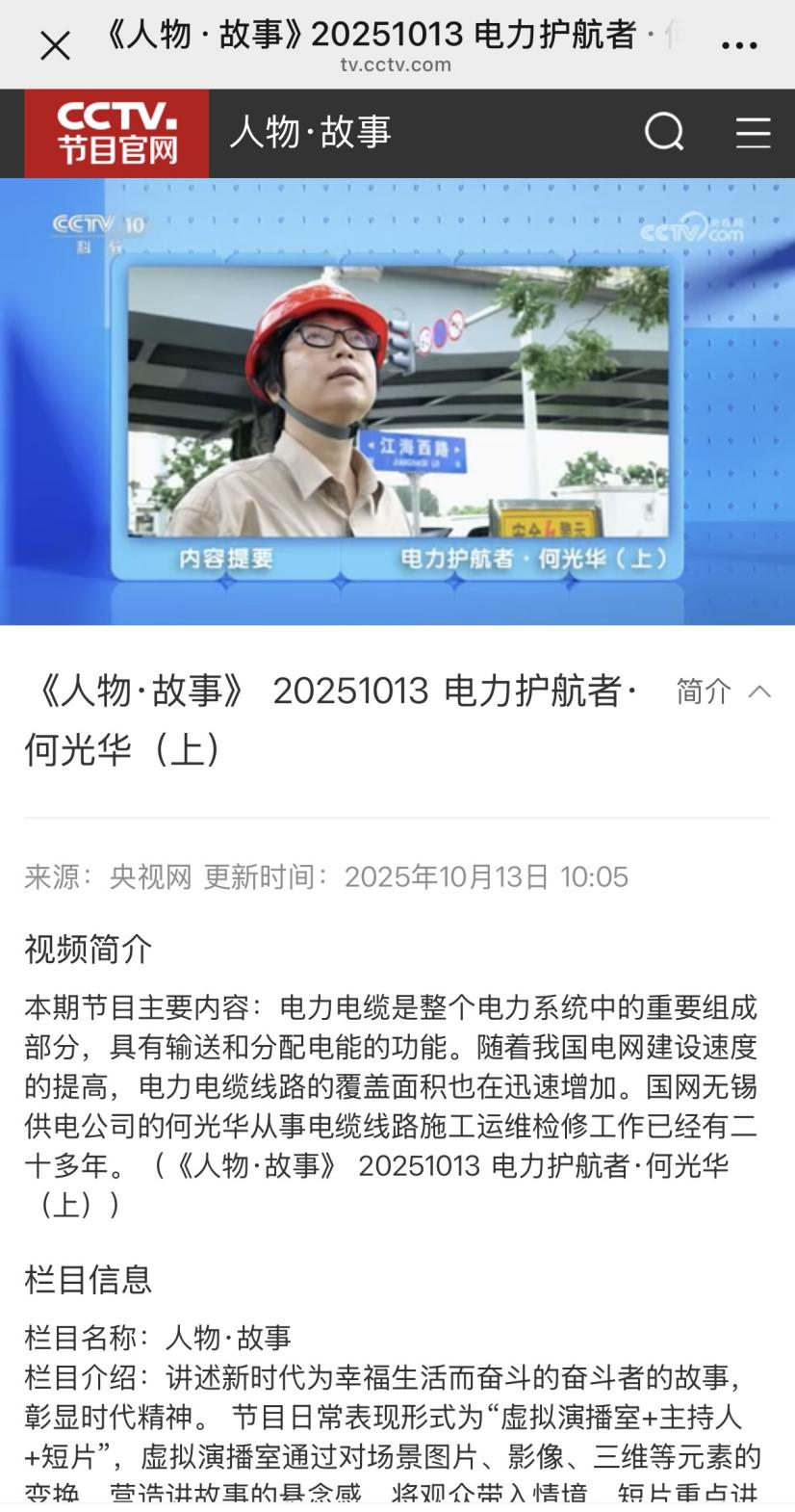This screenshot has width=795, height=1512.
Task: Open the CCTV site search
Action: point(663,132)
